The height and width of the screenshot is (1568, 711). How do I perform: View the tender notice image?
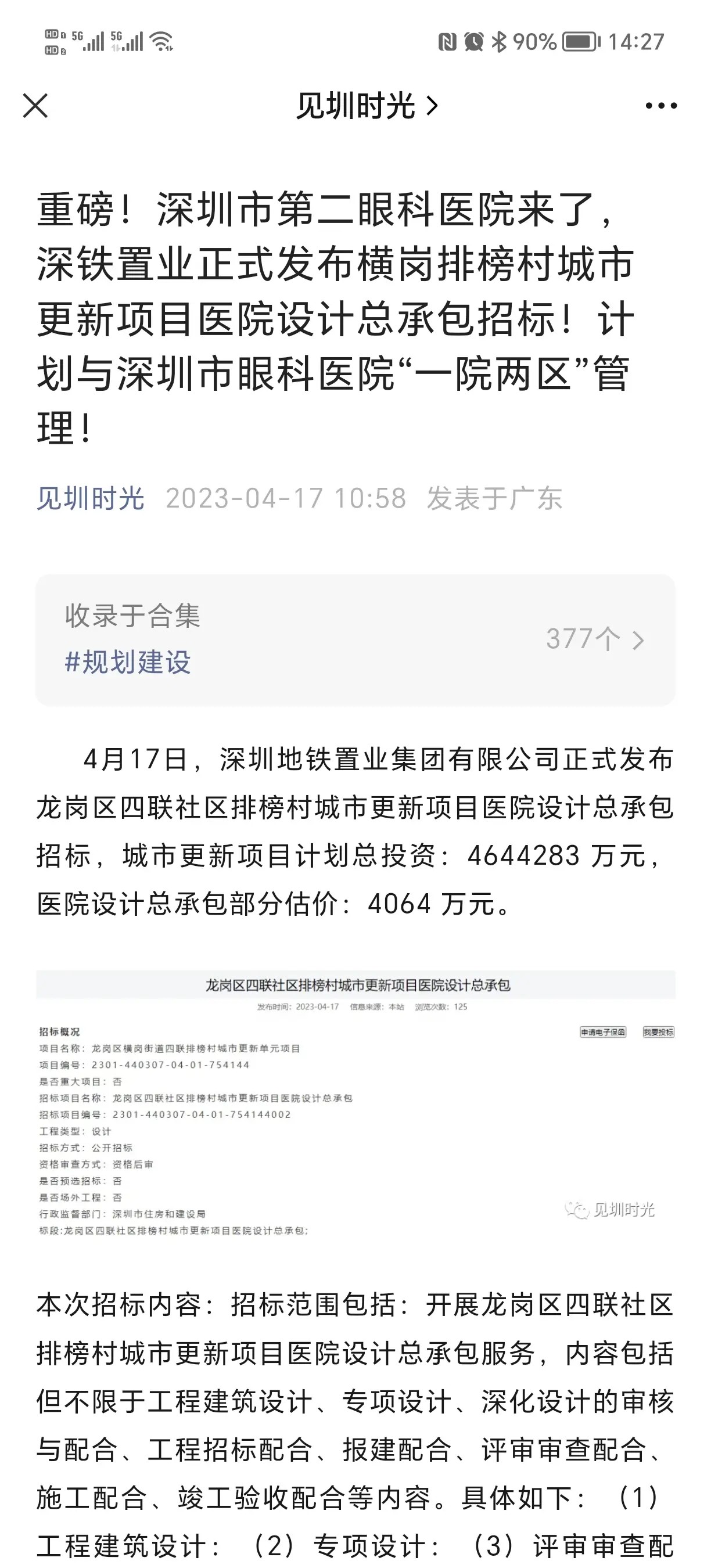tap(355, 1103)
